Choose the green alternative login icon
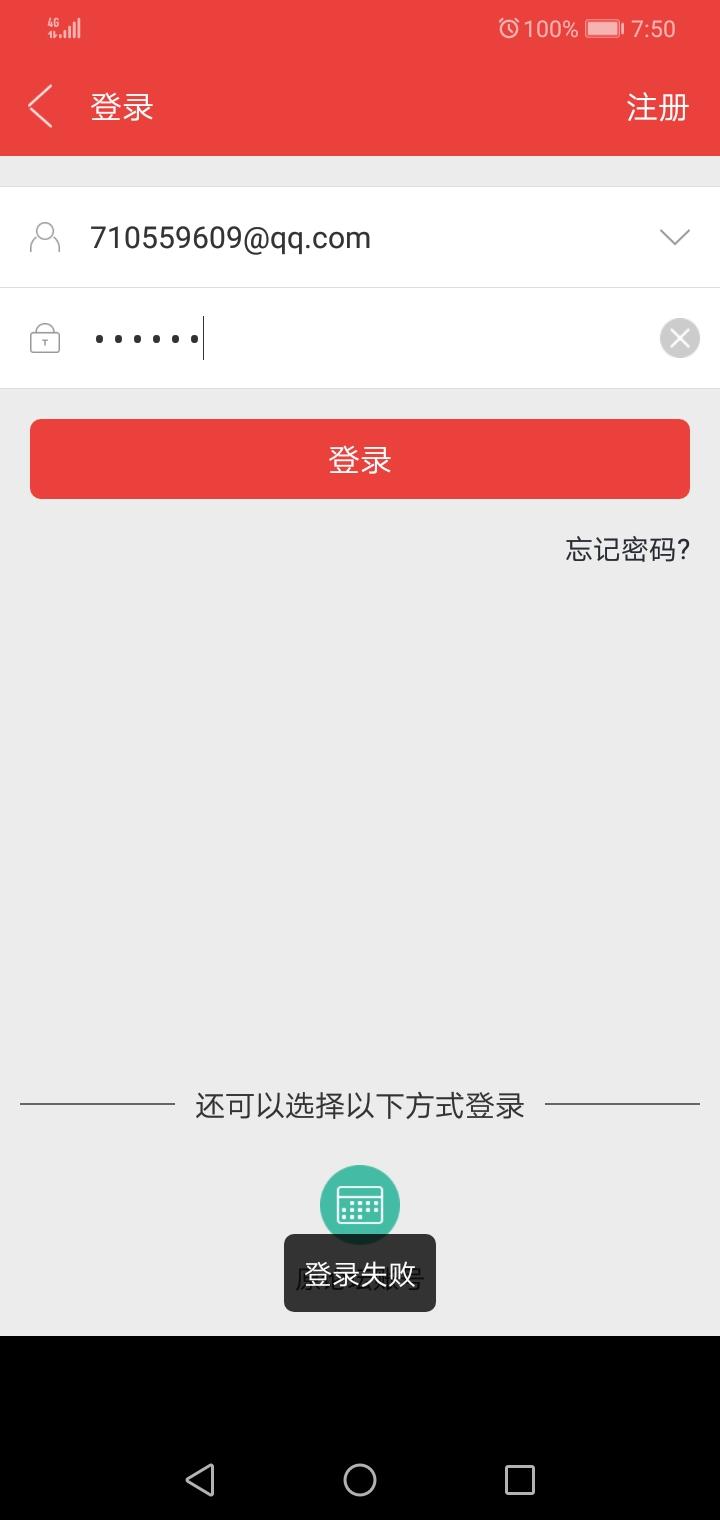This screenshot has width=720, height=1520. (360, 1204)
